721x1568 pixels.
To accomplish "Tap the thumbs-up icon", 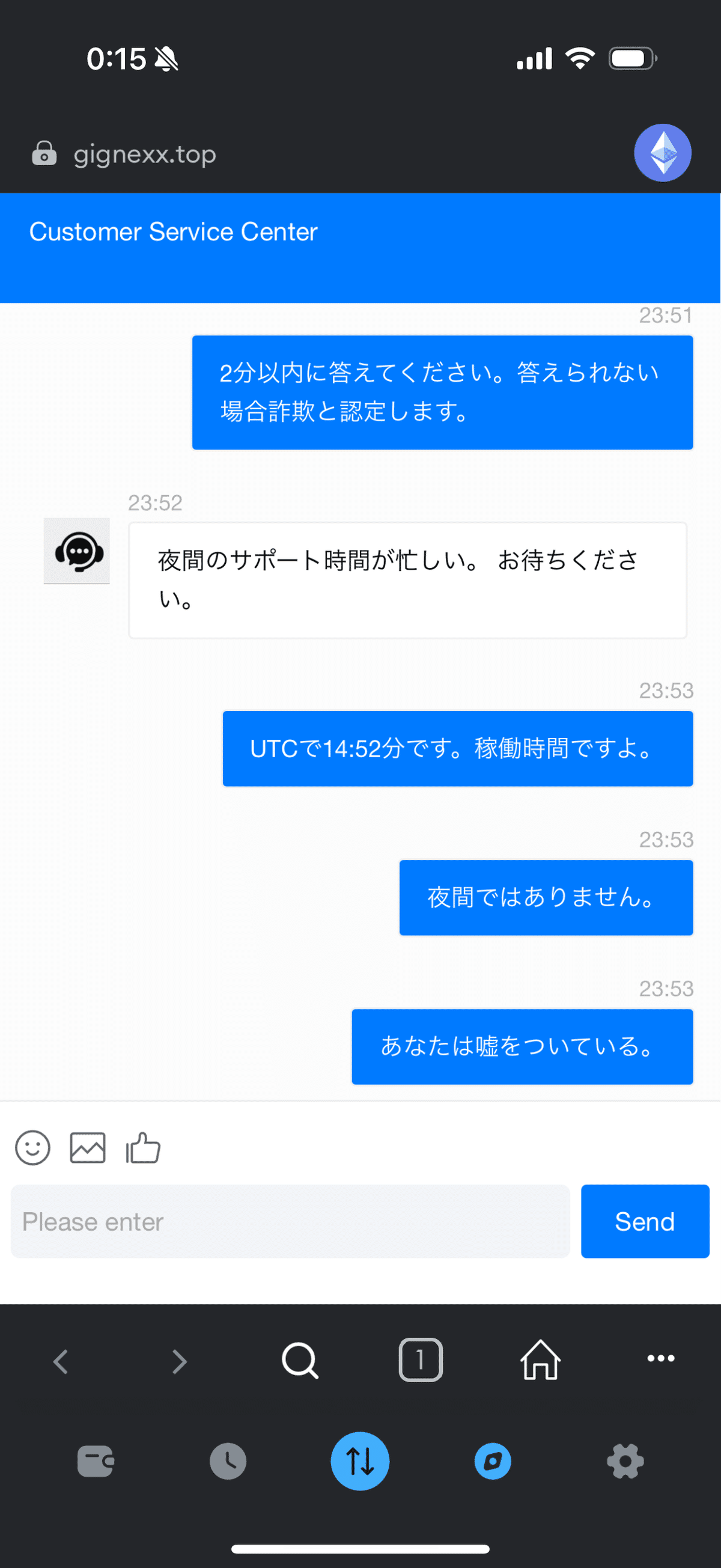I will click(x=142, y=1148).
